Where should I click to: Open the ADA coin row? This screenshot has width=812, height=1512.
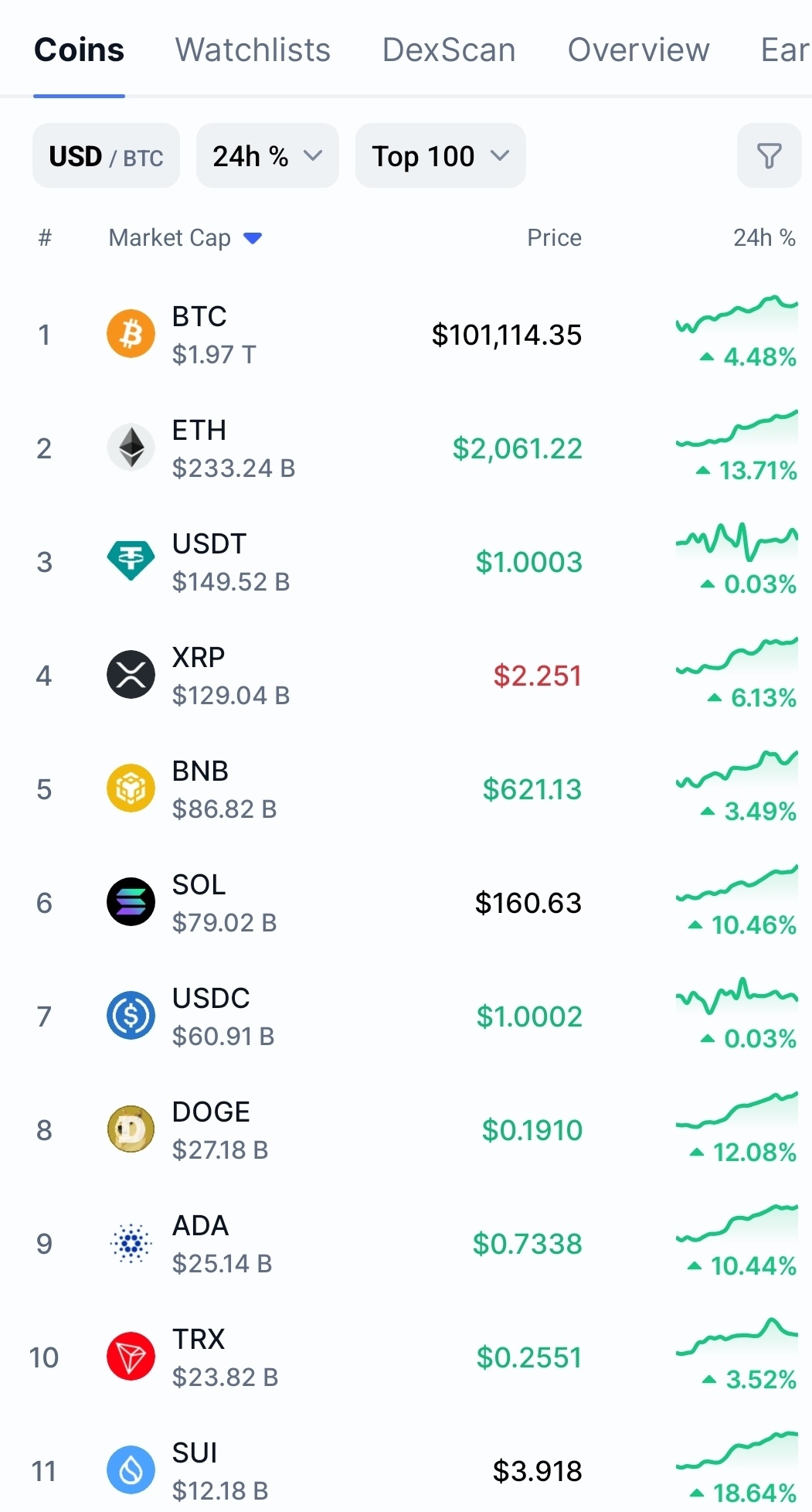point(406,1244)
